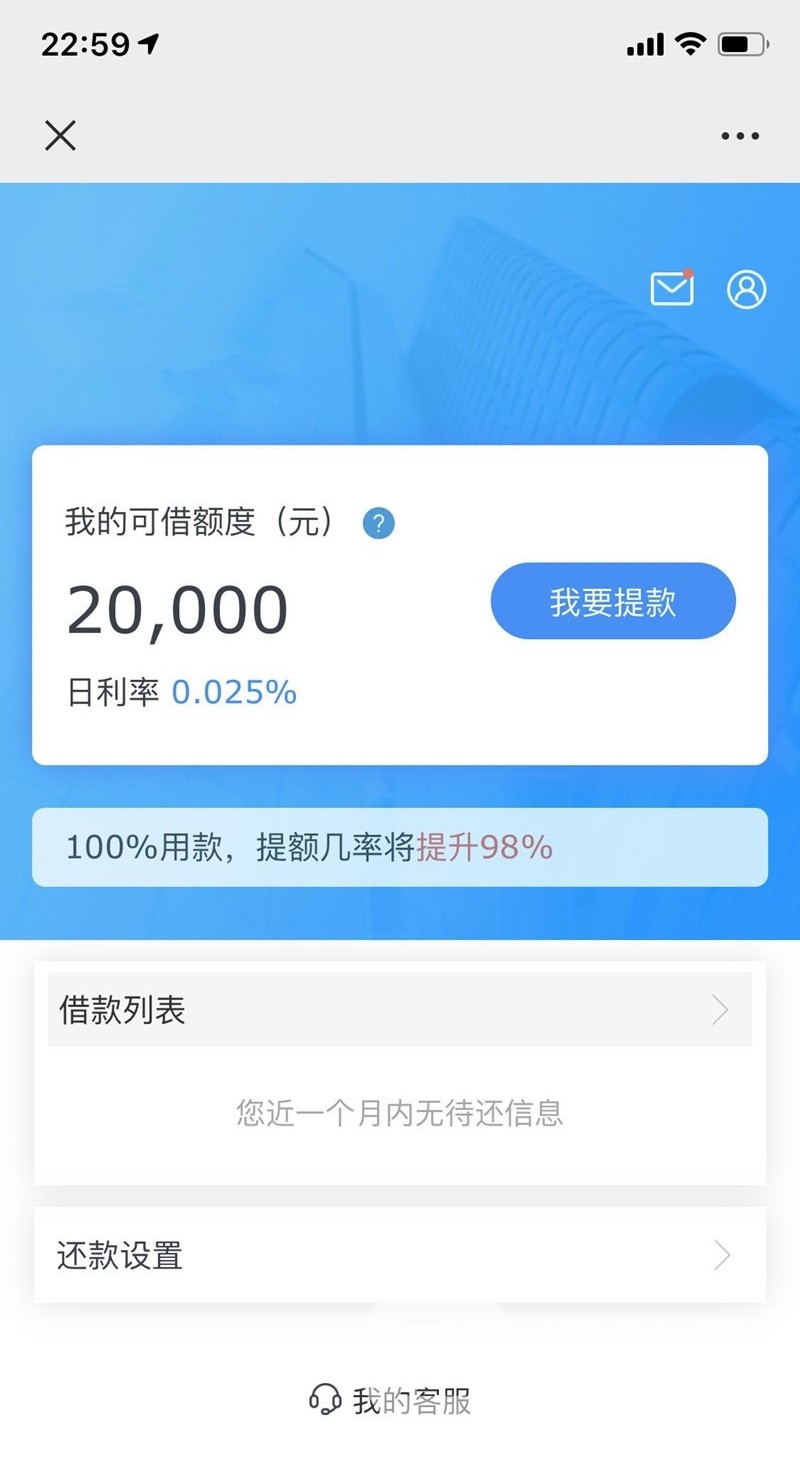Image resolution: width=800 pixels, height=1474 pixels.
Task: Tap the question mark help icon
Action: [379, 523]
